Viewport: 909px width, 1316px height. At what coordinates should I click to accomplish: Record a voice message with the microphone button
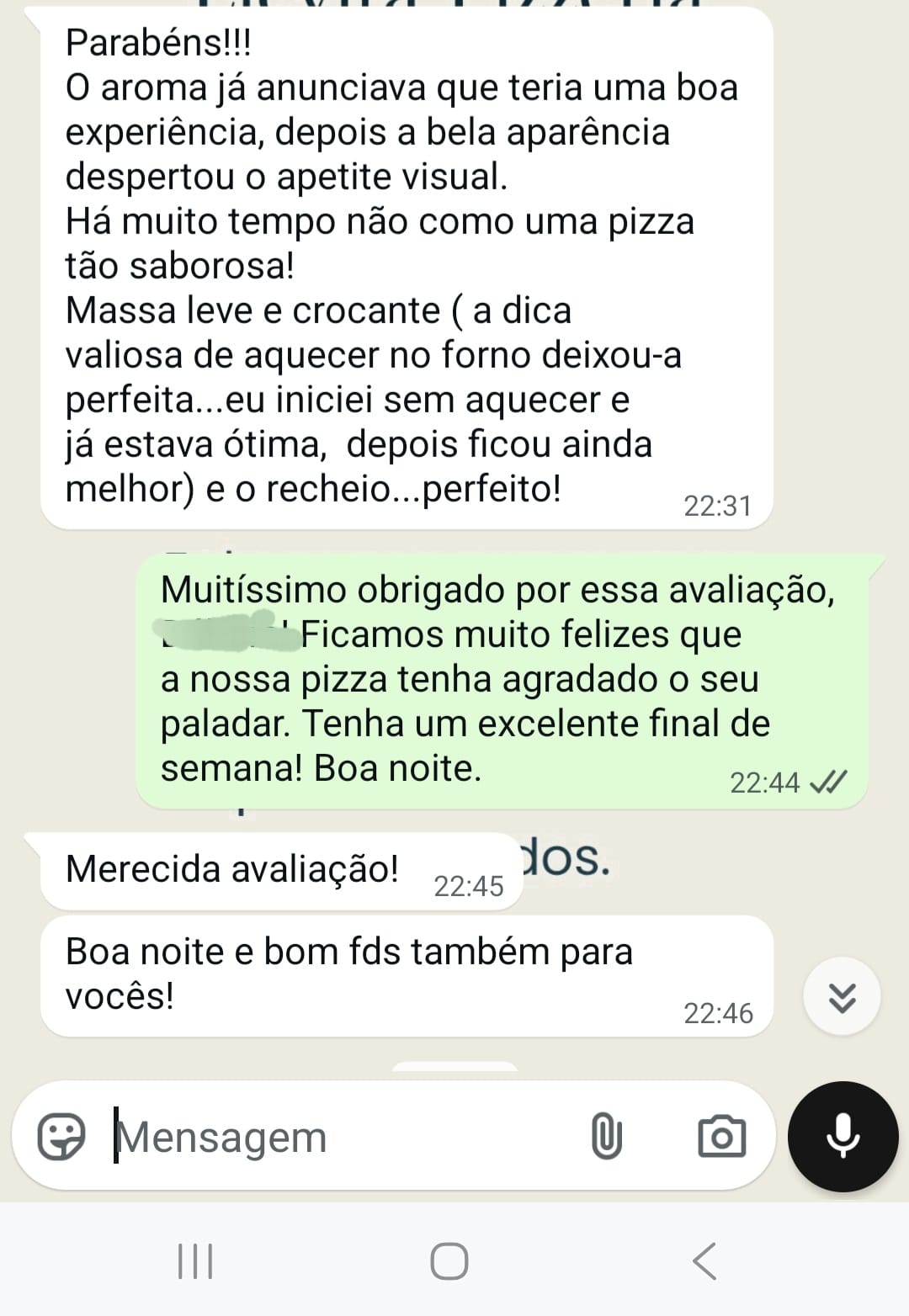pyautogui.click(x=843, y=1136)
